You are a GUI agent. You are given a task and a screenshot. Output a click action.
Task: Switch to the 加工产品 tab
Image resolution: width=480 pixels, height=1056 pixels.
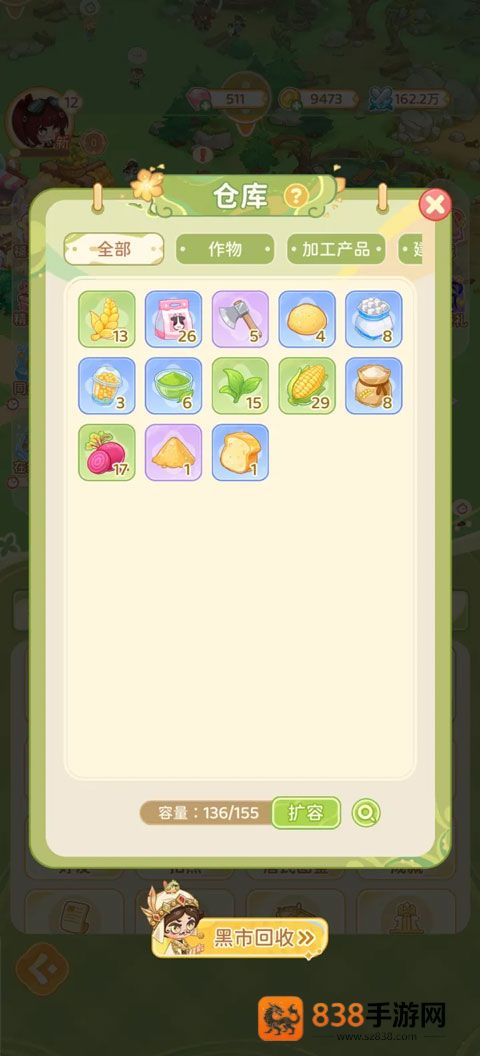336,249
